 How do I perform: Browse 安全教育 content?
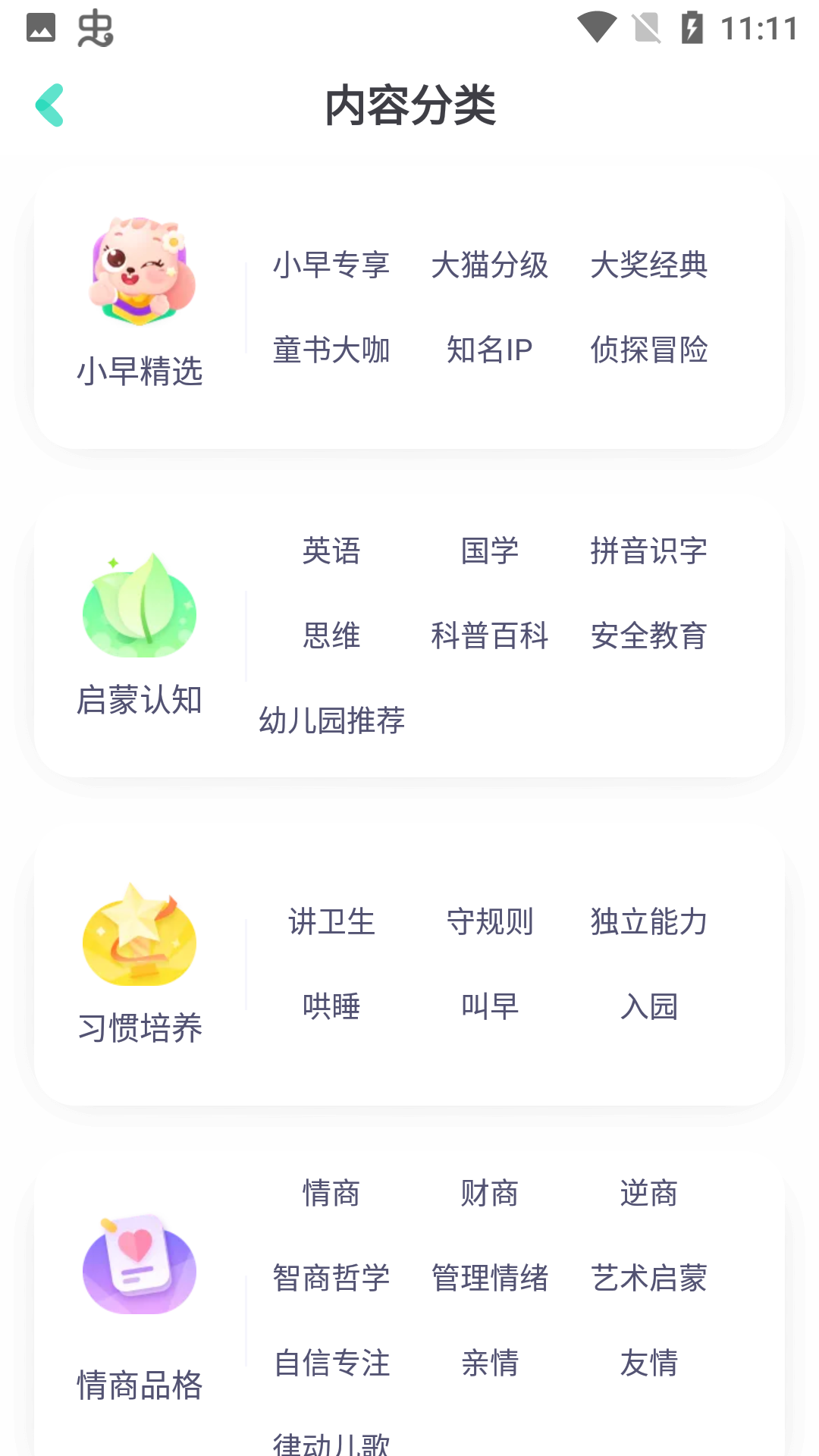tap(648, 635)
